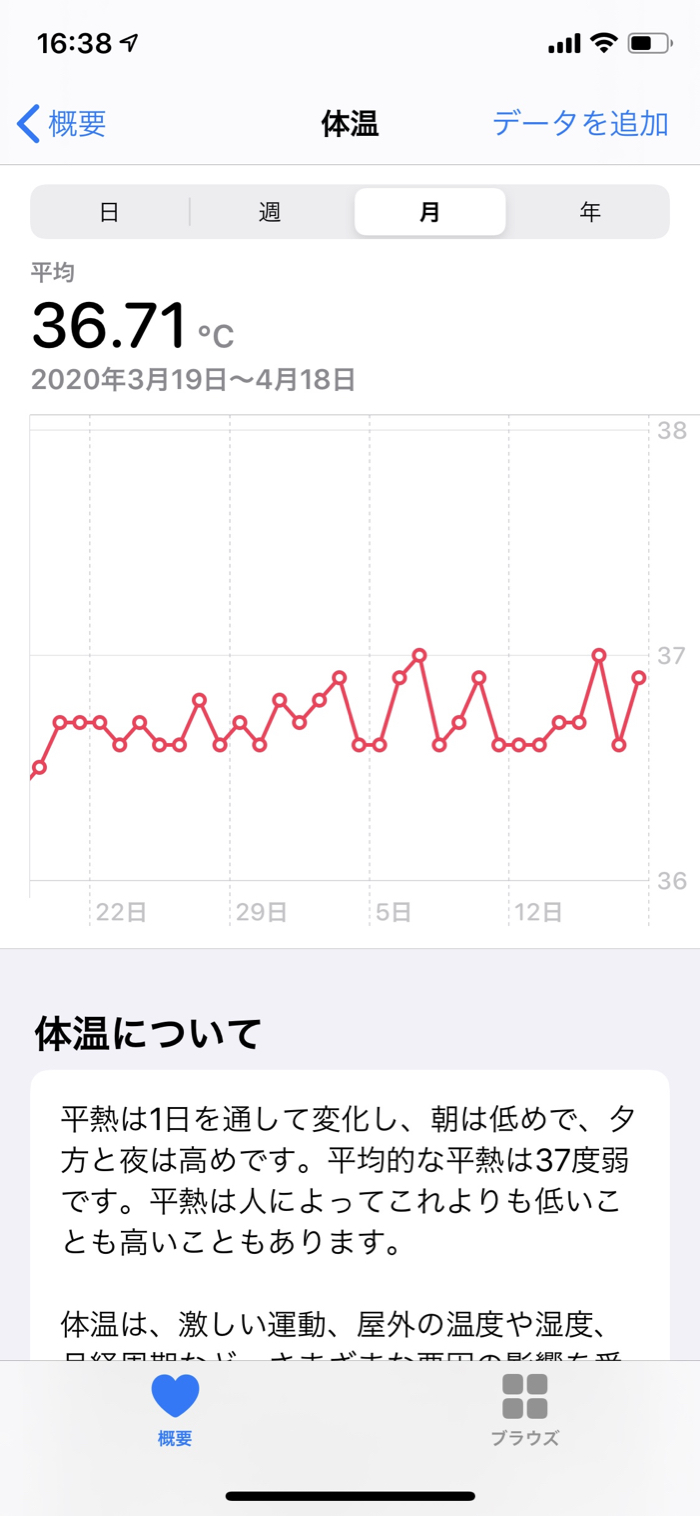Image resolution: width=700 pixels, height=1516 pixels.
Task: Open the 概要 tab in bottom bar
Action: (175, 1410)
